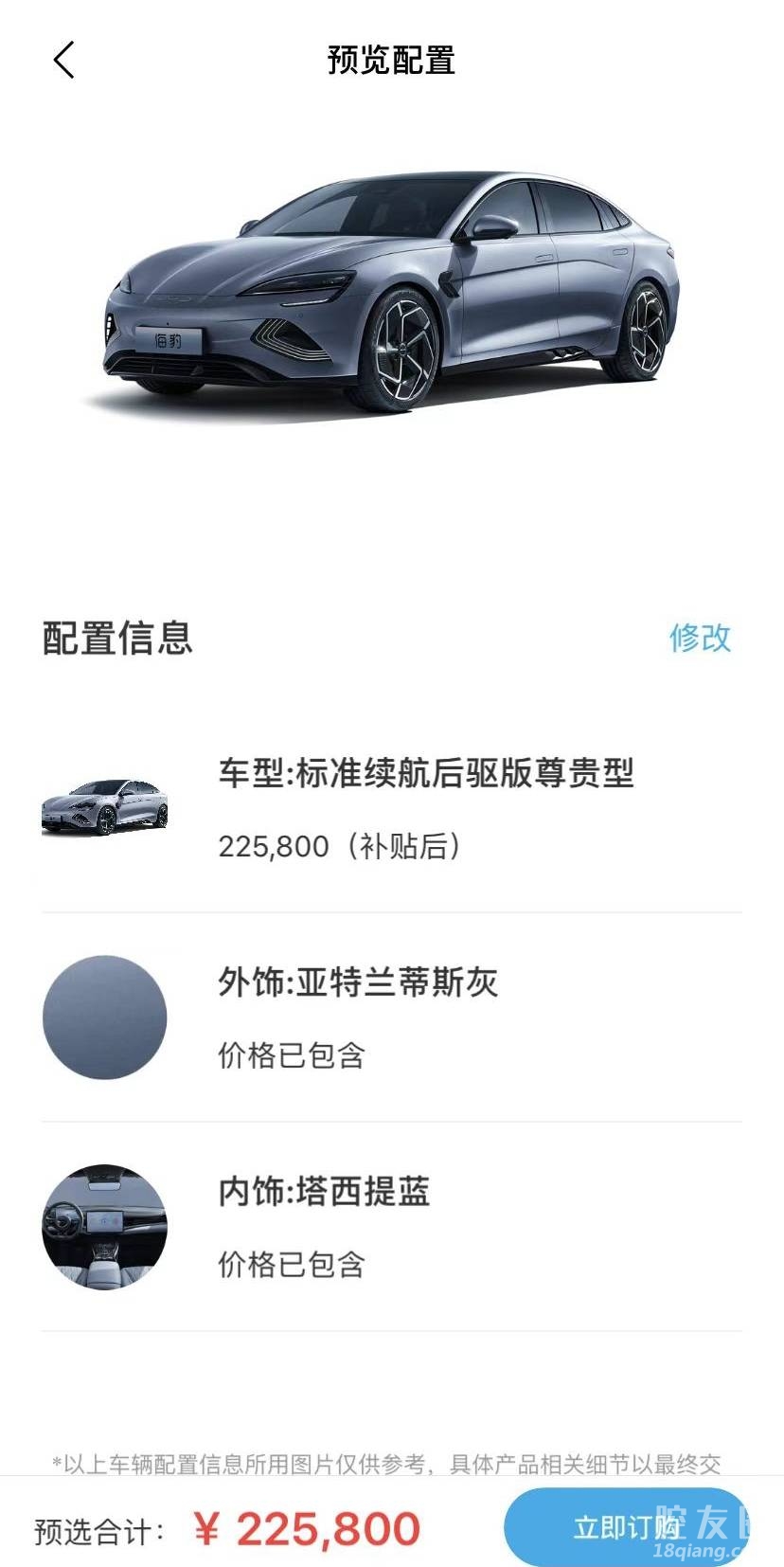Go back from the 预览配置 page
The width and height of the screenshot is (784, 1567).
63,61
